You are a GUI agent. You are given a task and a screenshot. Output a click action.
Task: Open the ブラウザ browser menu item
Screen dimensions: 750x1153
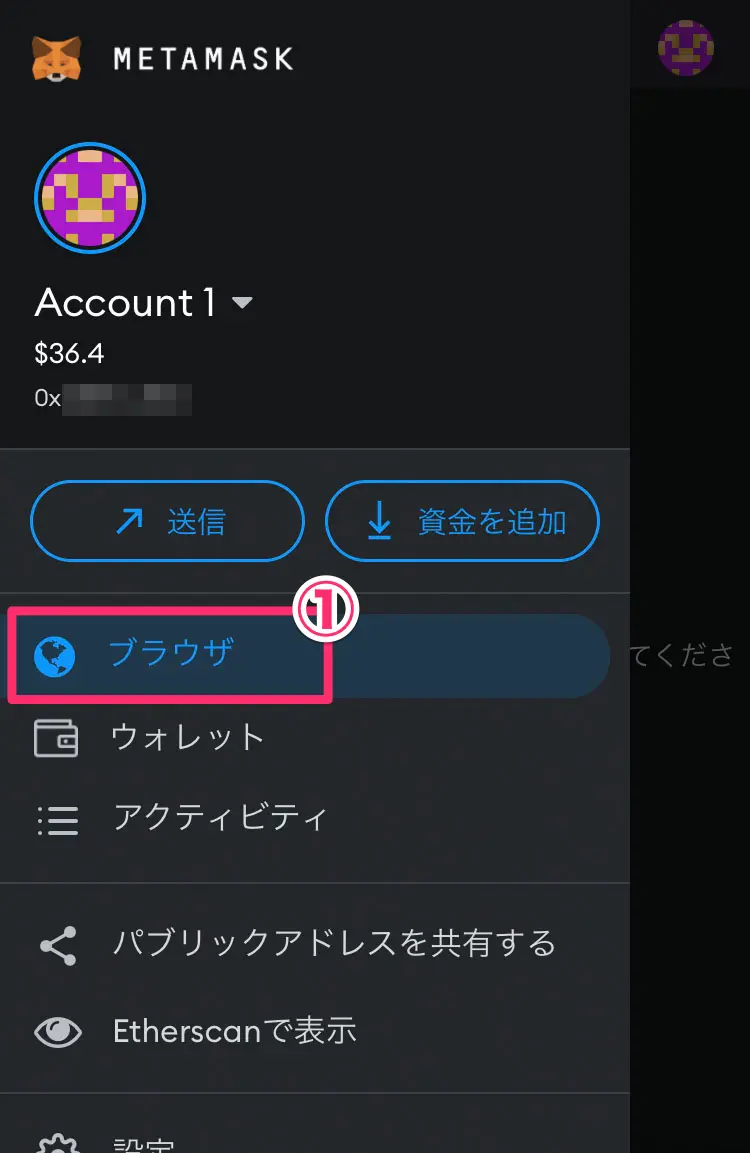pyautogui.click(x=170, y=655)
